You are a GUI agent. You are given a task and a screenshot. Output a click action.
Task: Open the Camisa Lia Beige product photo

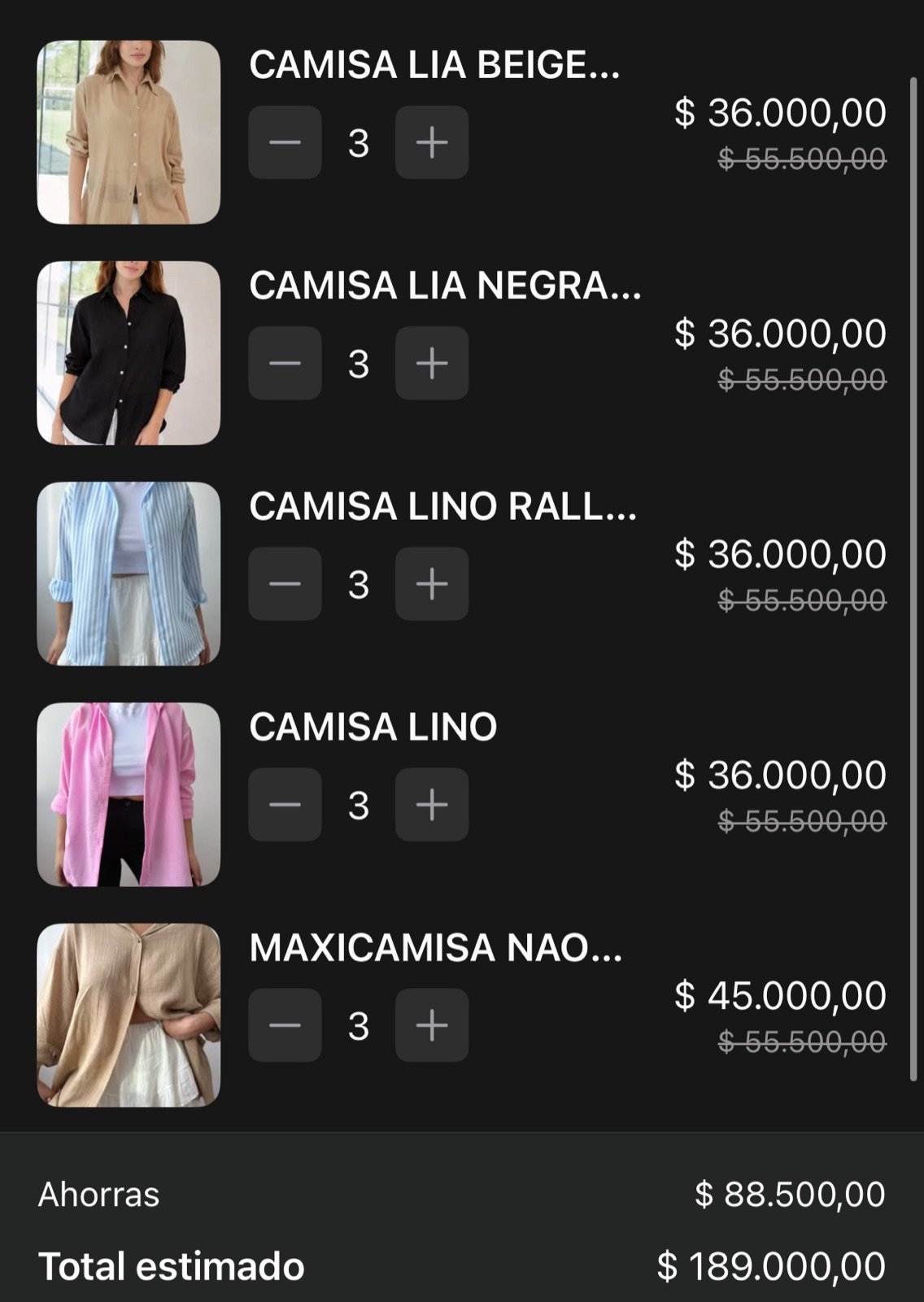(129, 132)
